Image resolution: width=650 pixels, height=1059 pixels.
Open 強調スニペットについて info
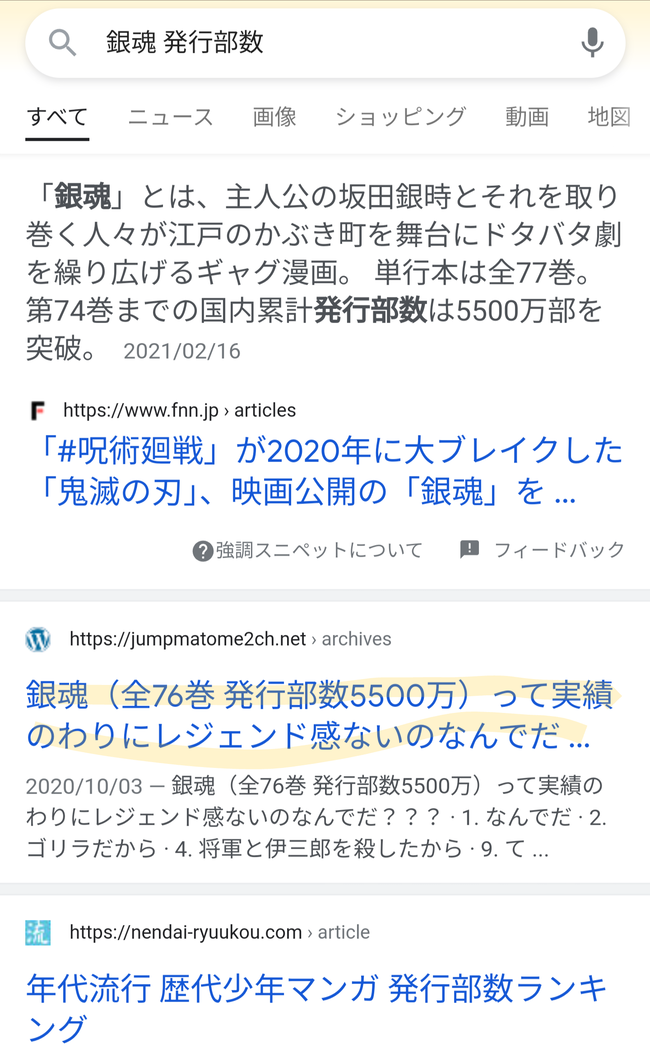[307, 550]
